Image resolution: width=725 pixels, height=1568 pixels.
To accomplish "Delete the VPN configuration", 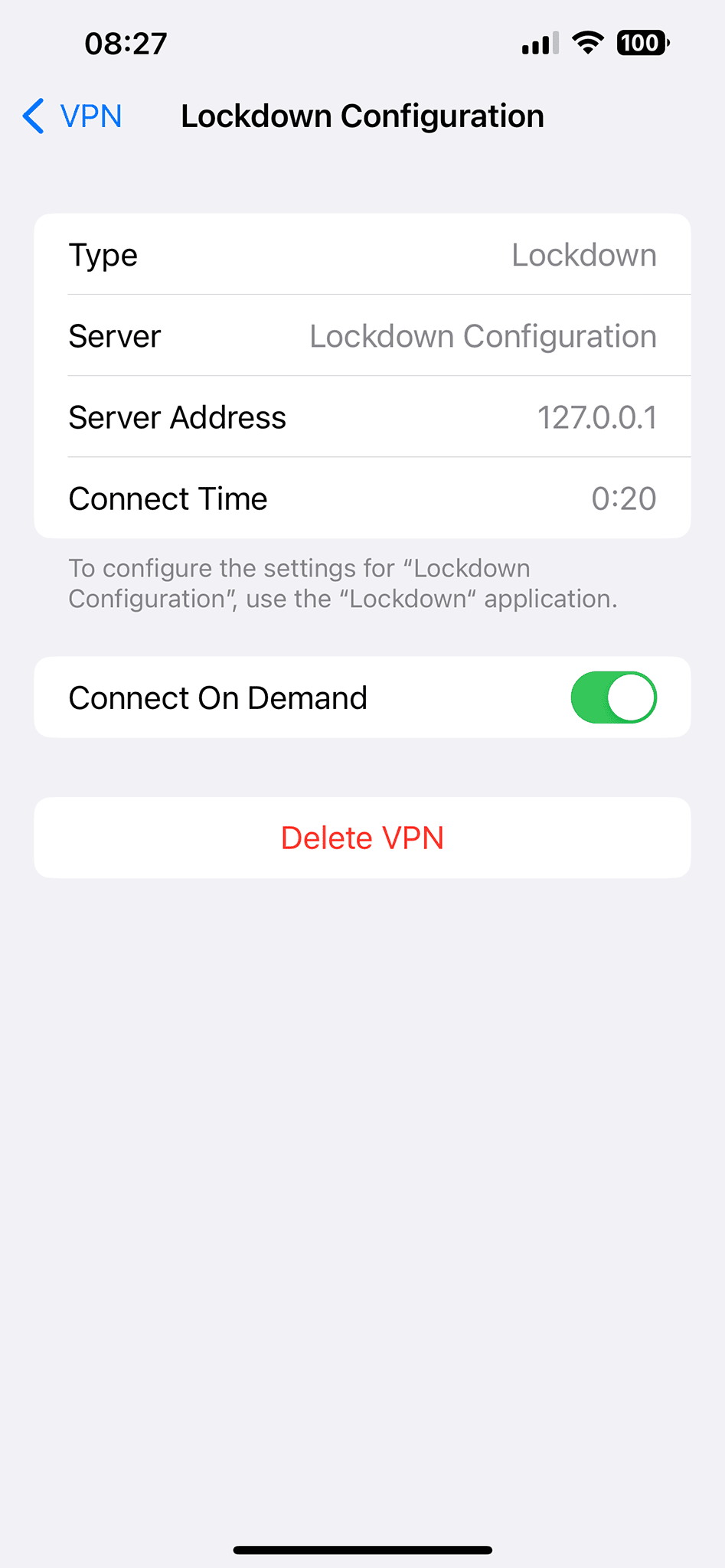I will pos(362,838).
